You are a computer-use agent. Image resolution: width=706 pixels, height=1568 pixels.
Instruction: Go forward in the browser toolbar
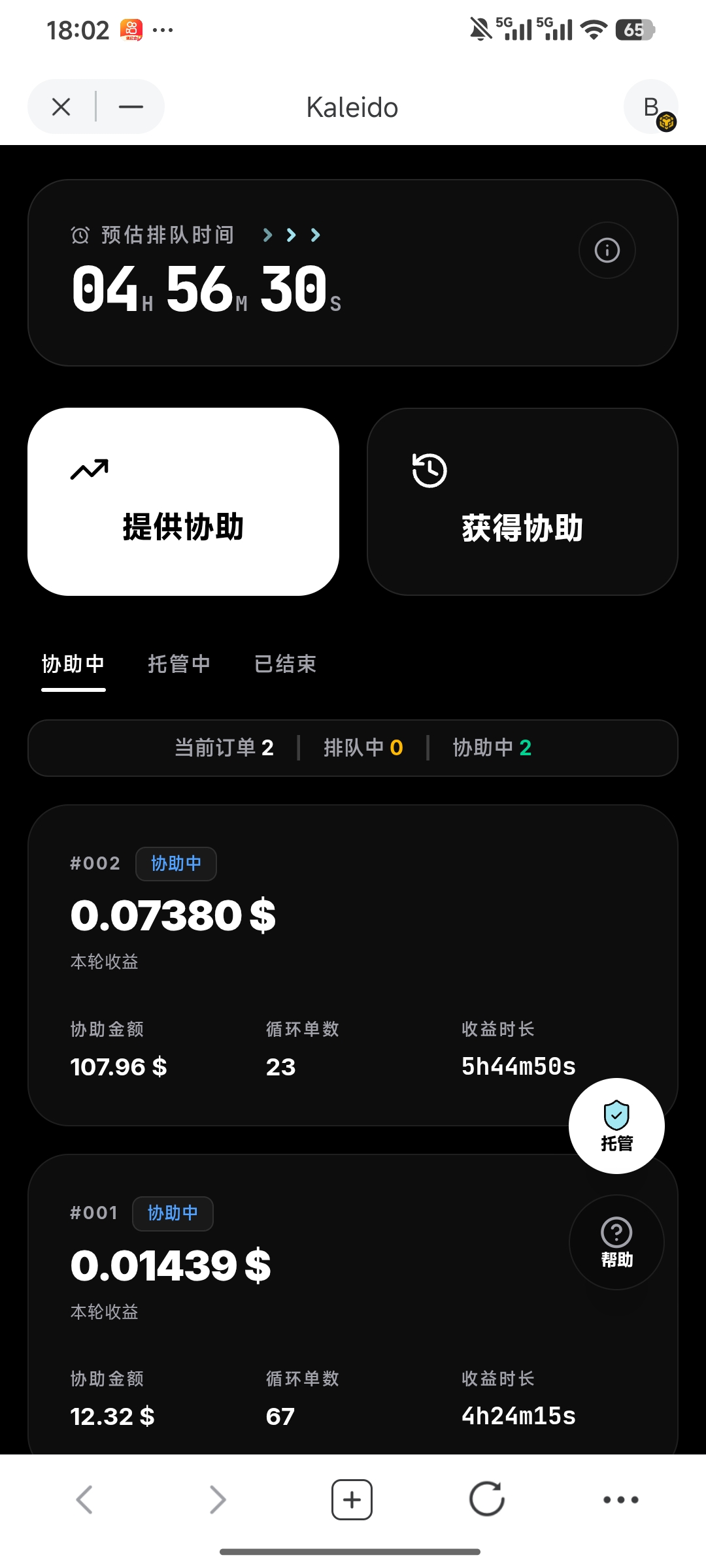point(218,1499)
